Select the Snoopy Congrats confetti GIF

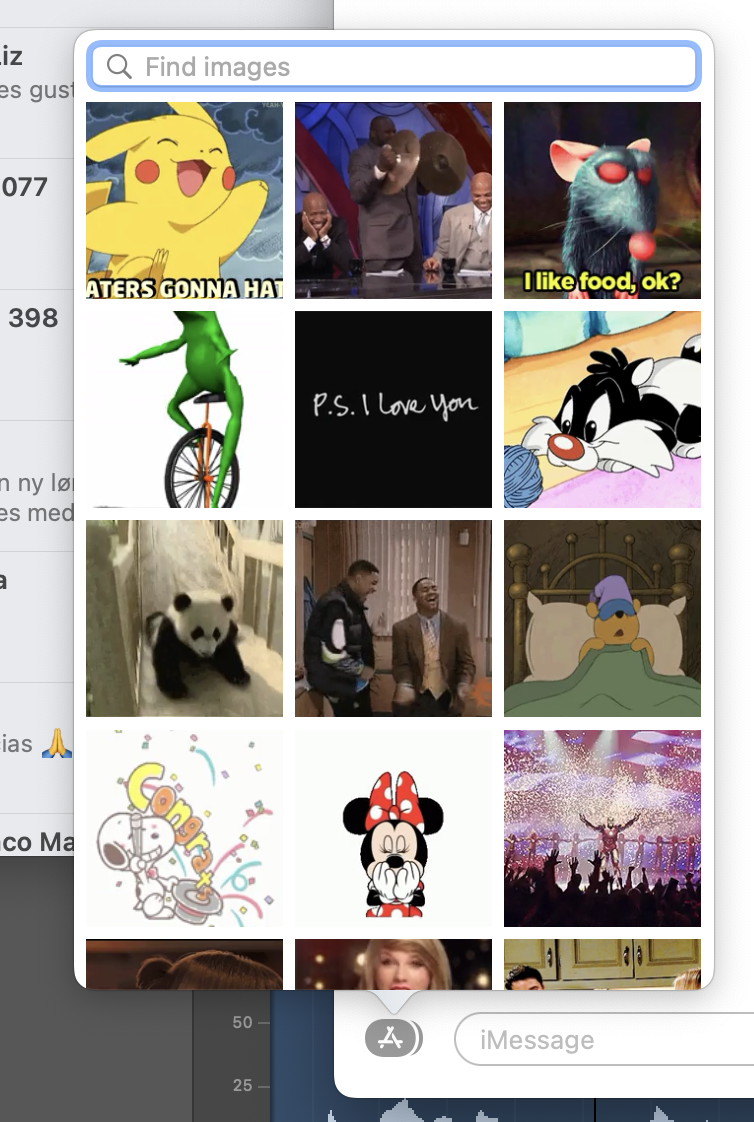point(184,827)
